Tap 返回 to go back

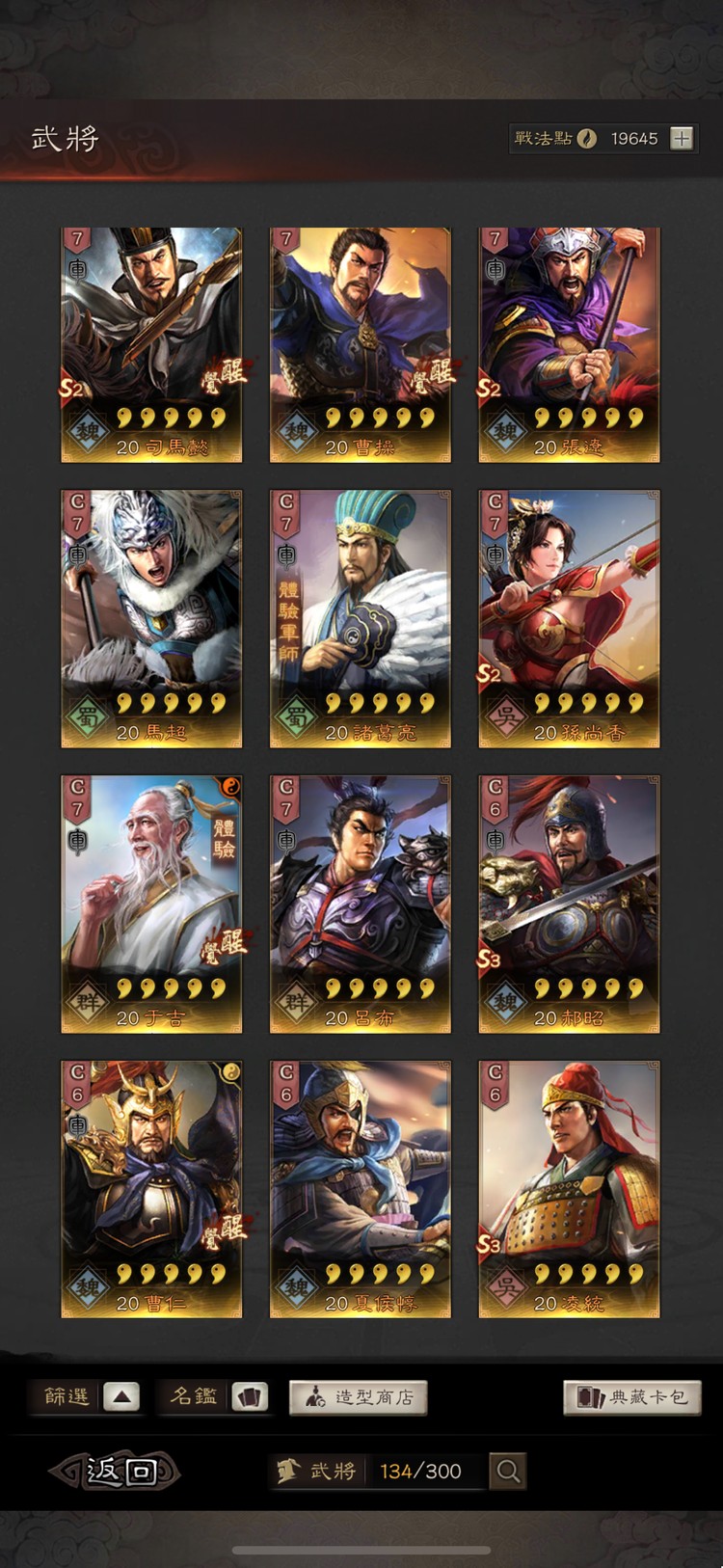pyautogui.click(x=118, y=1471)
